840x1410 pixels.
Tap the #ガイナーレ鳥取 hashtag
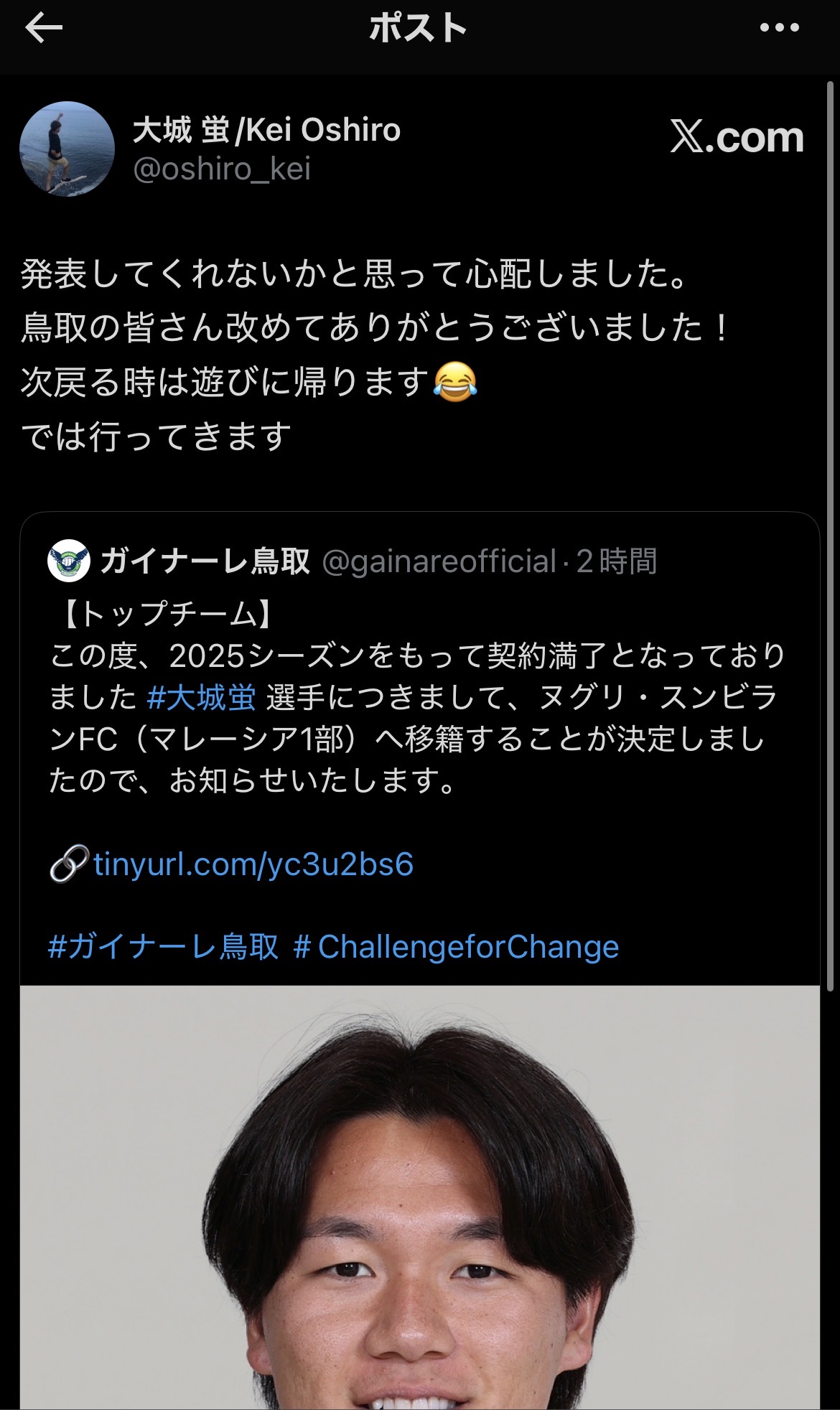tap(163, 947)
